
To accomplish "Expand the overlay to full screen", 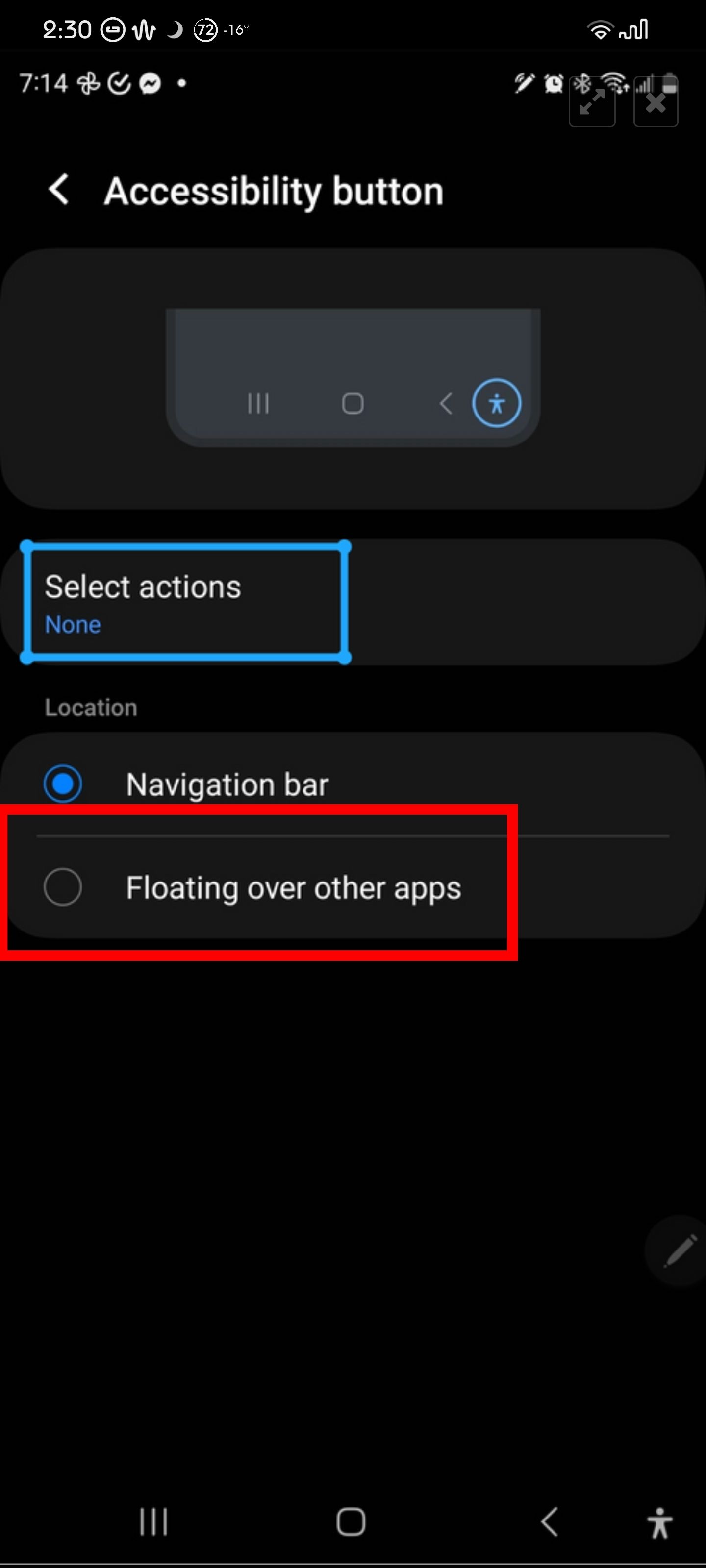I will (x=591, y=102).
